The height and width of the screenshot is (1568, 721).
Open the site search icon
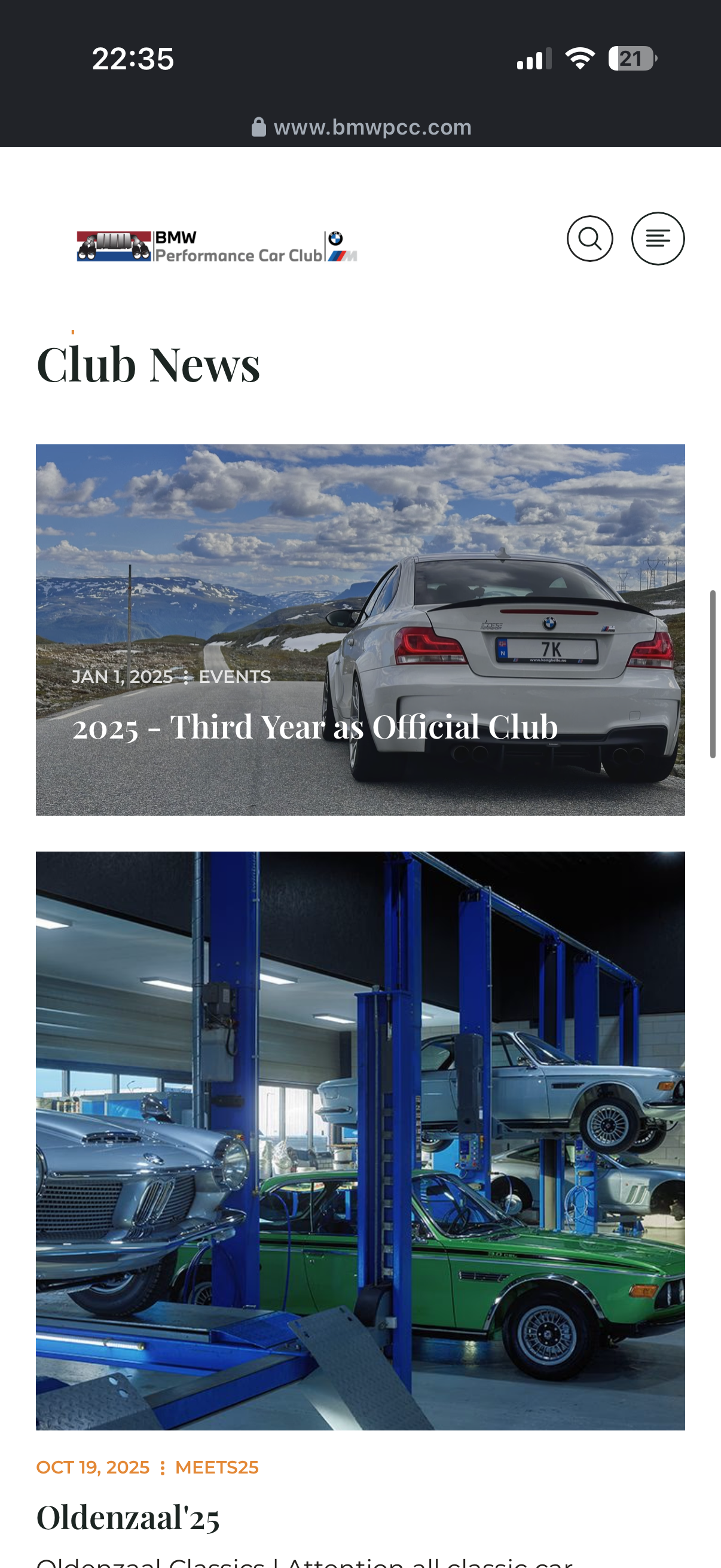(x=589, y=239)
